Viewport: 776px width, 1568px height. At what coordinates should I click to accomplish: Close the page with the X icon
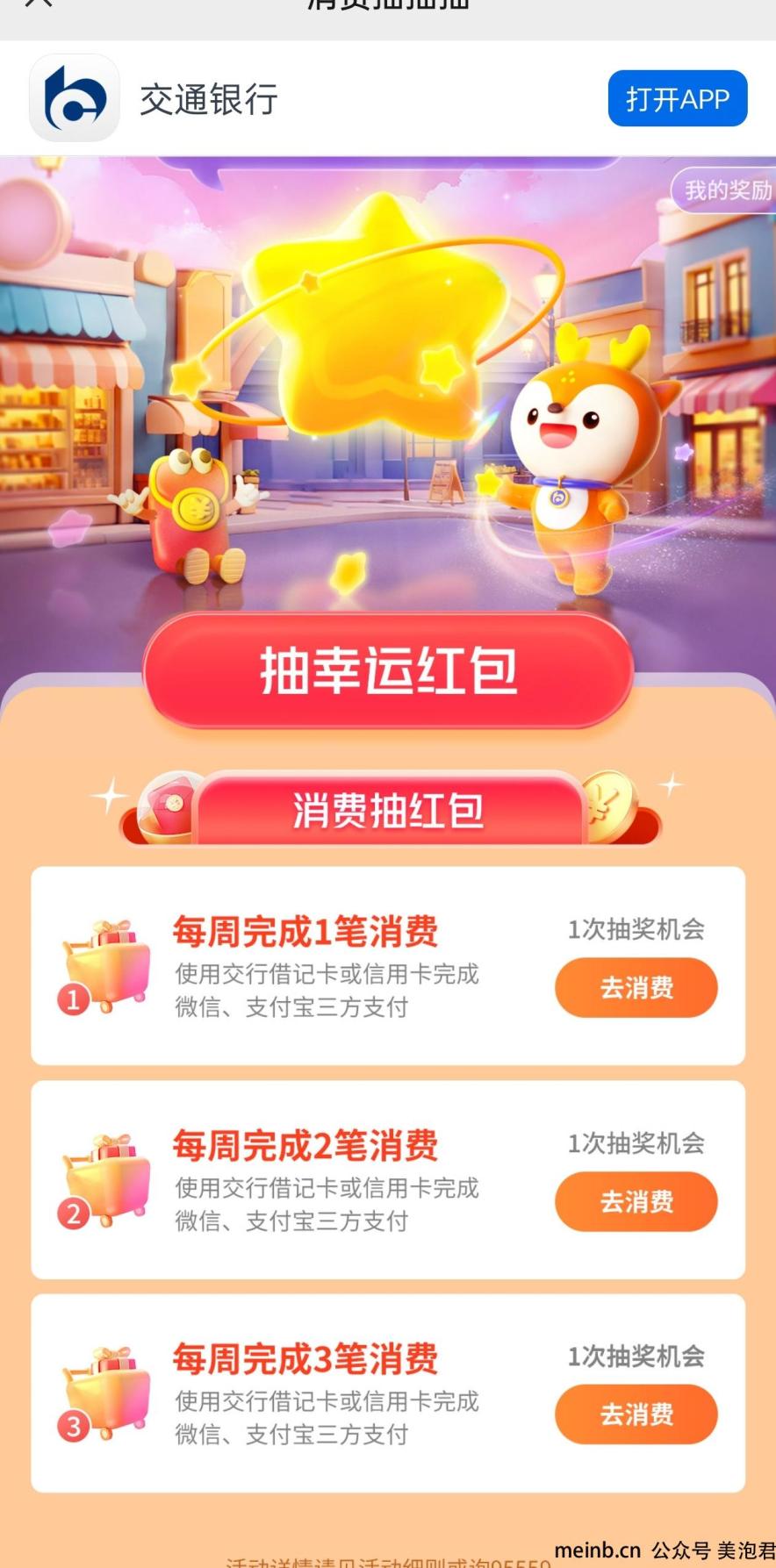[x=39, y=4]
